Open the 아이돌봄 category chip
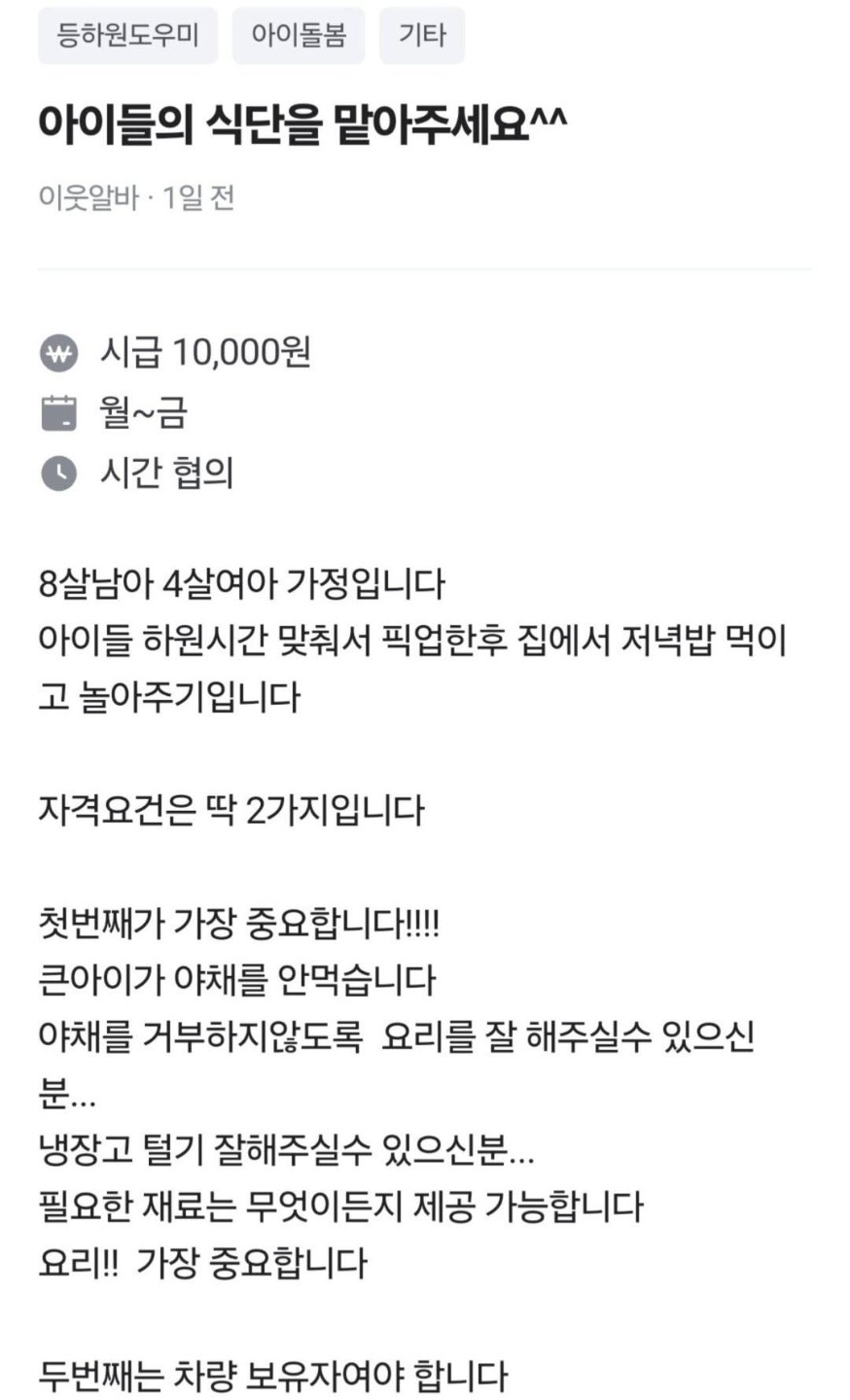 point(299,36)
